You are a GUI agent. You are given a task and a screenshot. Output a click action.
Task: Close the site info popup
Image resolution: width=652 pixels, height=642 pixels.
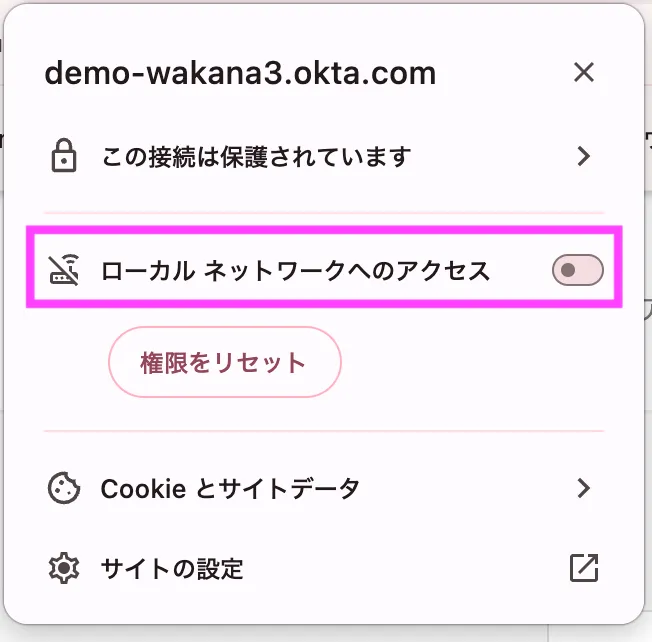coord(584,72)
